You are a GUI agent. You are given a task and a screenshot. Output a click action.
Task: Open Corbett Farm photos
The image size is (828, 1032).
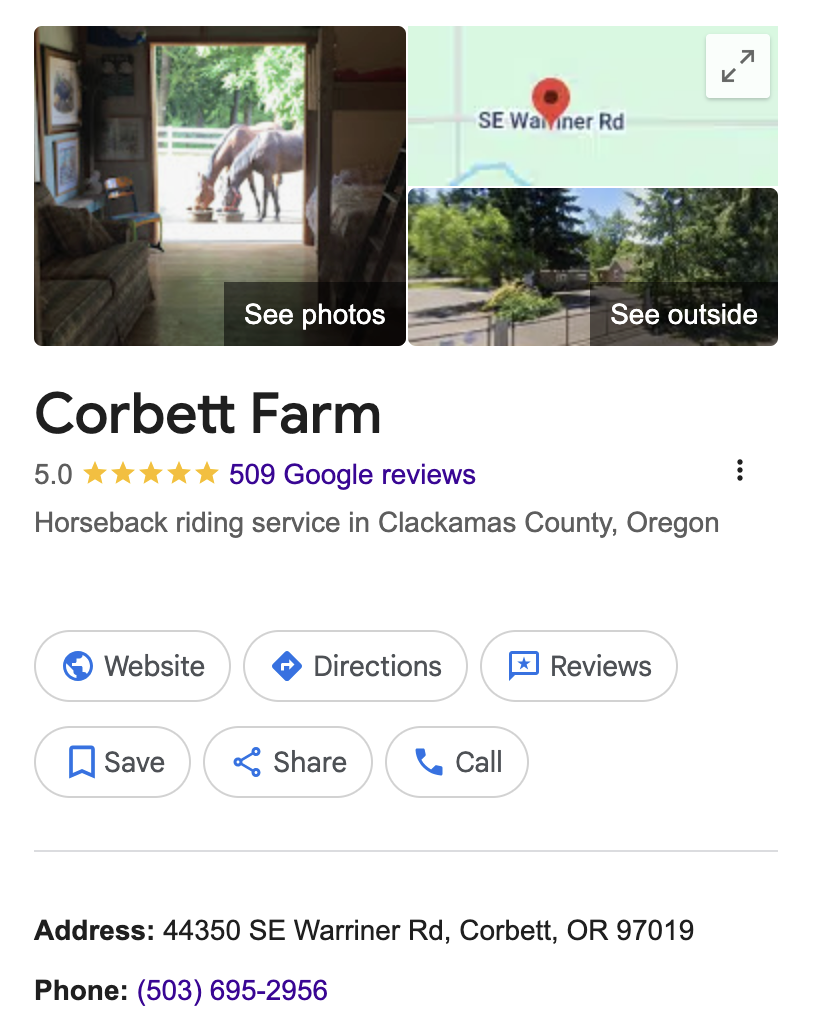click(x=220, y=186)
